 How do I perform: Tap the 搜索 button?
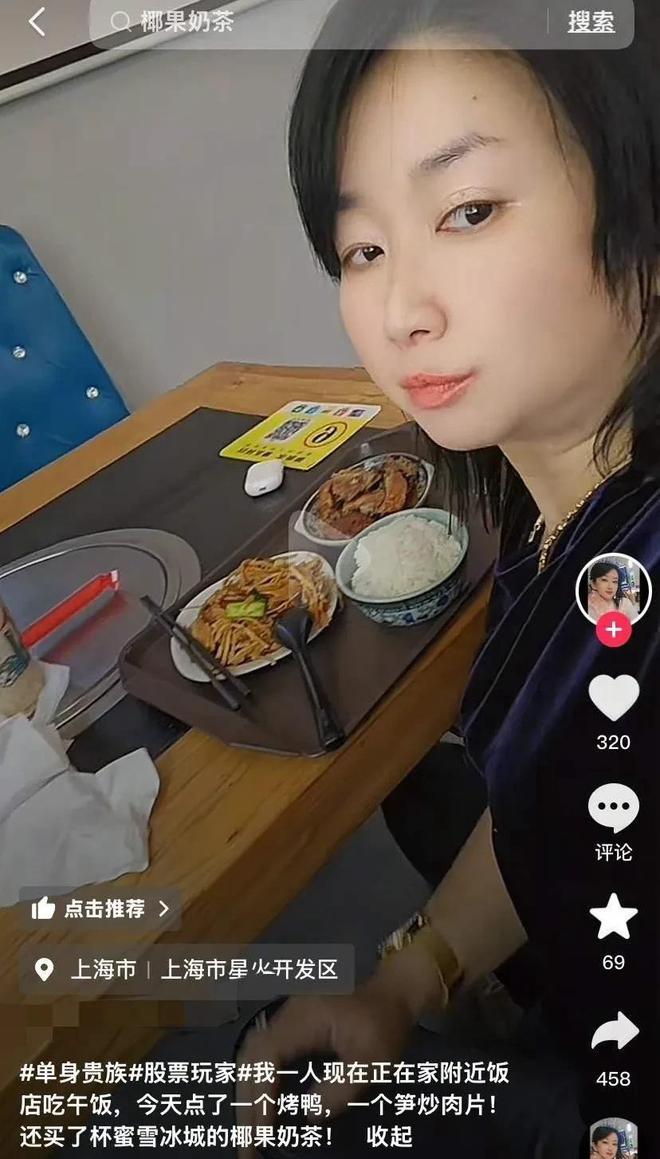591,22
